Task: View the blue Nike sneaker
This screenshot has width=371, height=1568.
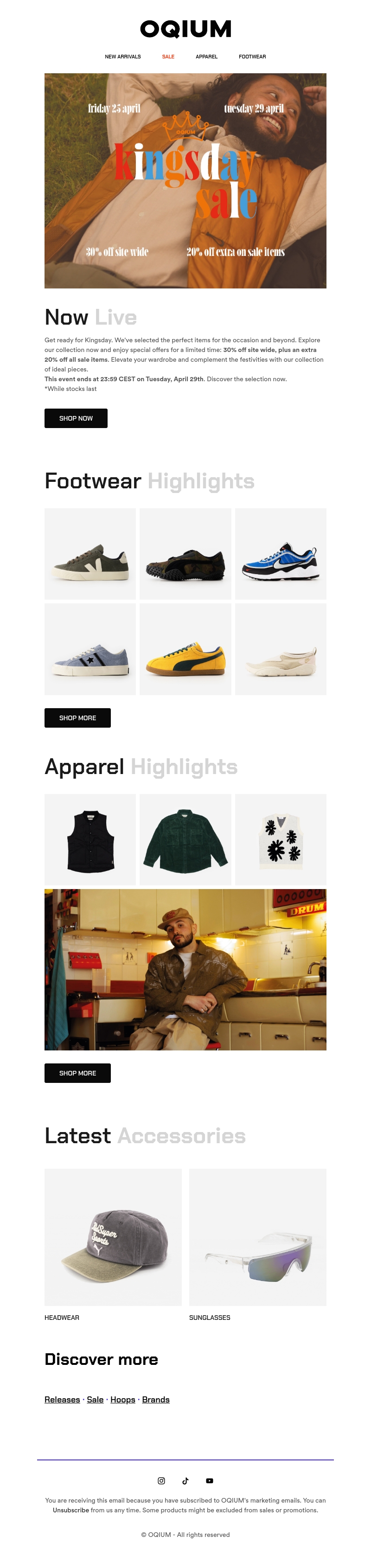Action: tap(281, 554)
